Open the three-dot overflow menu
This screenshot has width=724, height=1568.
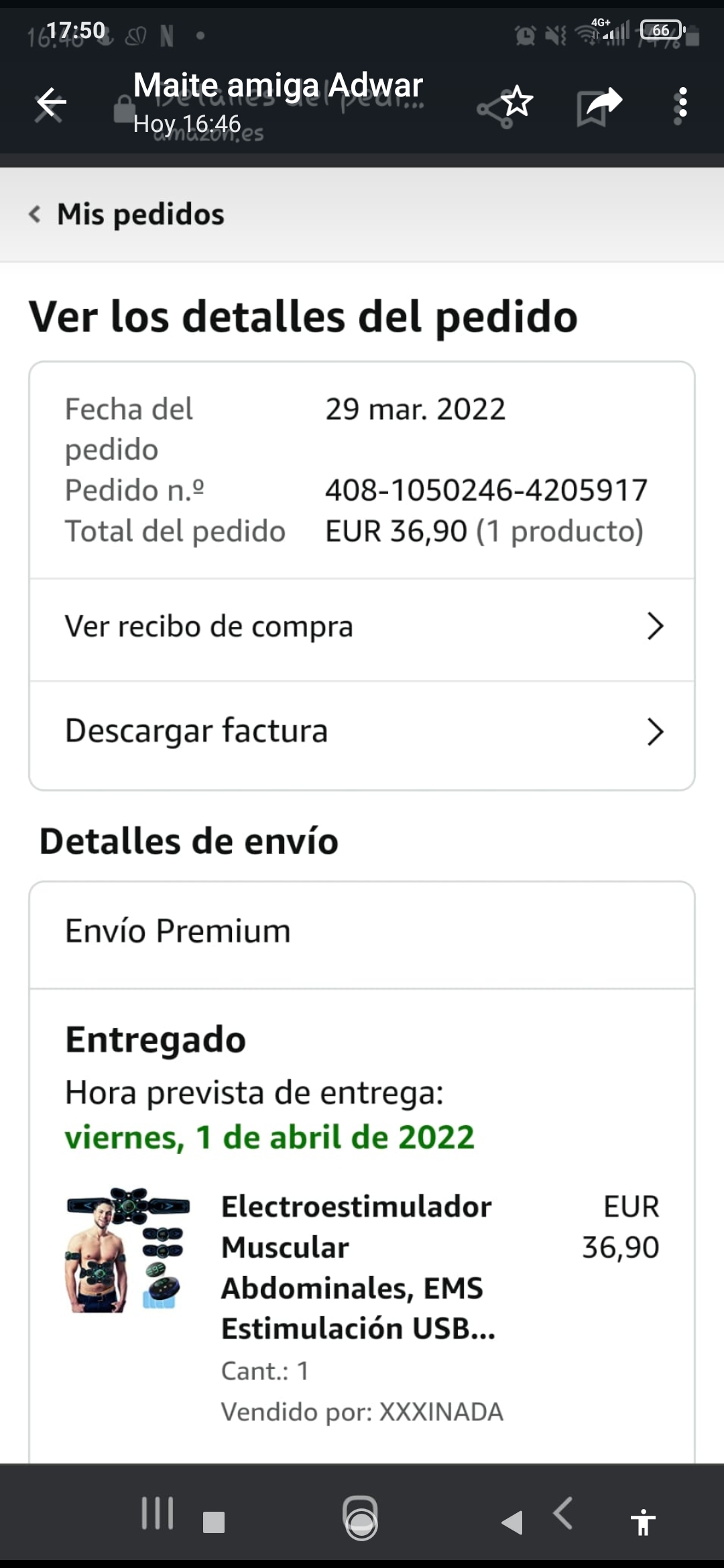coord(682,103)
